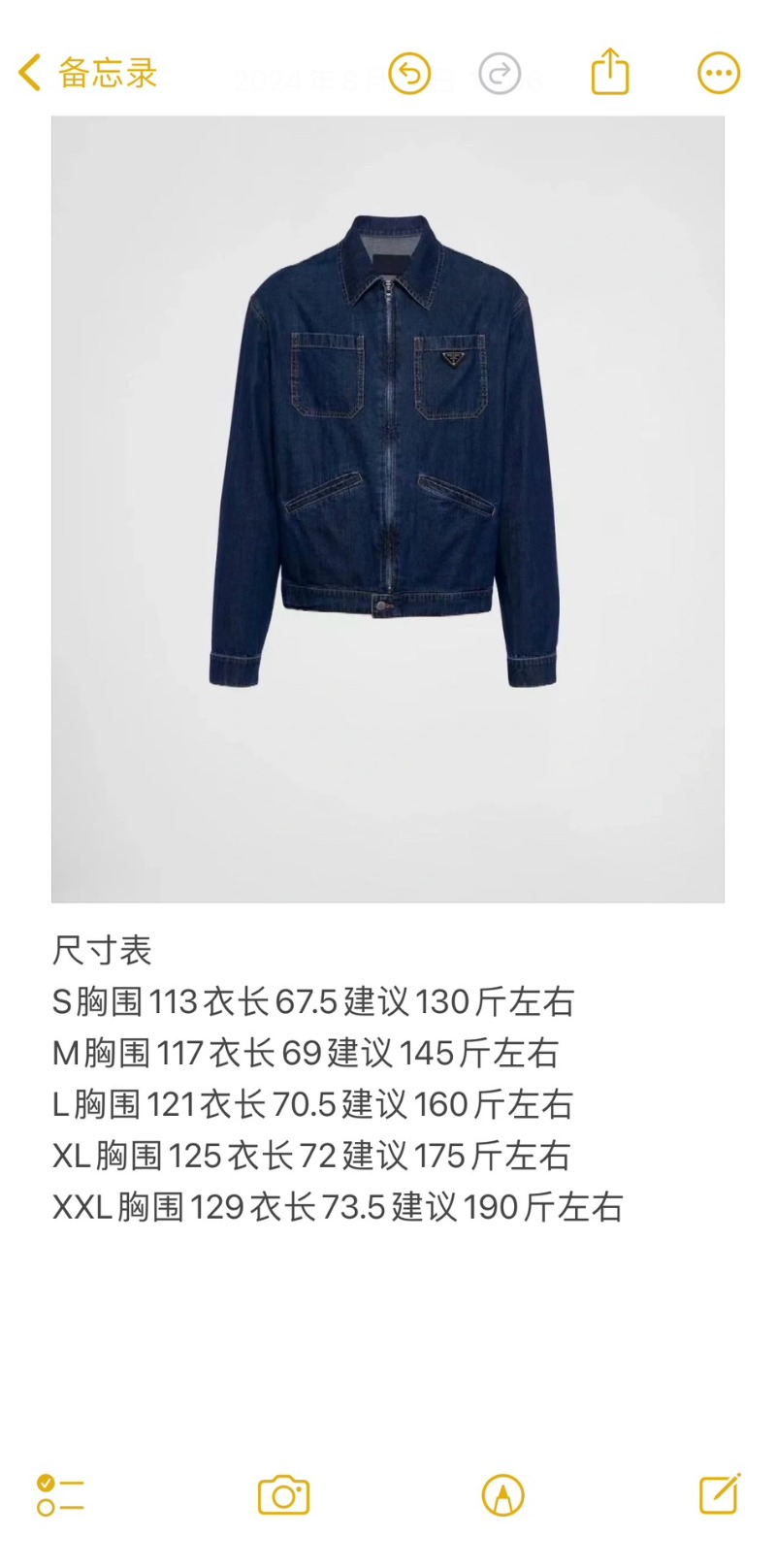Redo the last edit
This screenshot has width=776, height=1568.
pos(500,74)
